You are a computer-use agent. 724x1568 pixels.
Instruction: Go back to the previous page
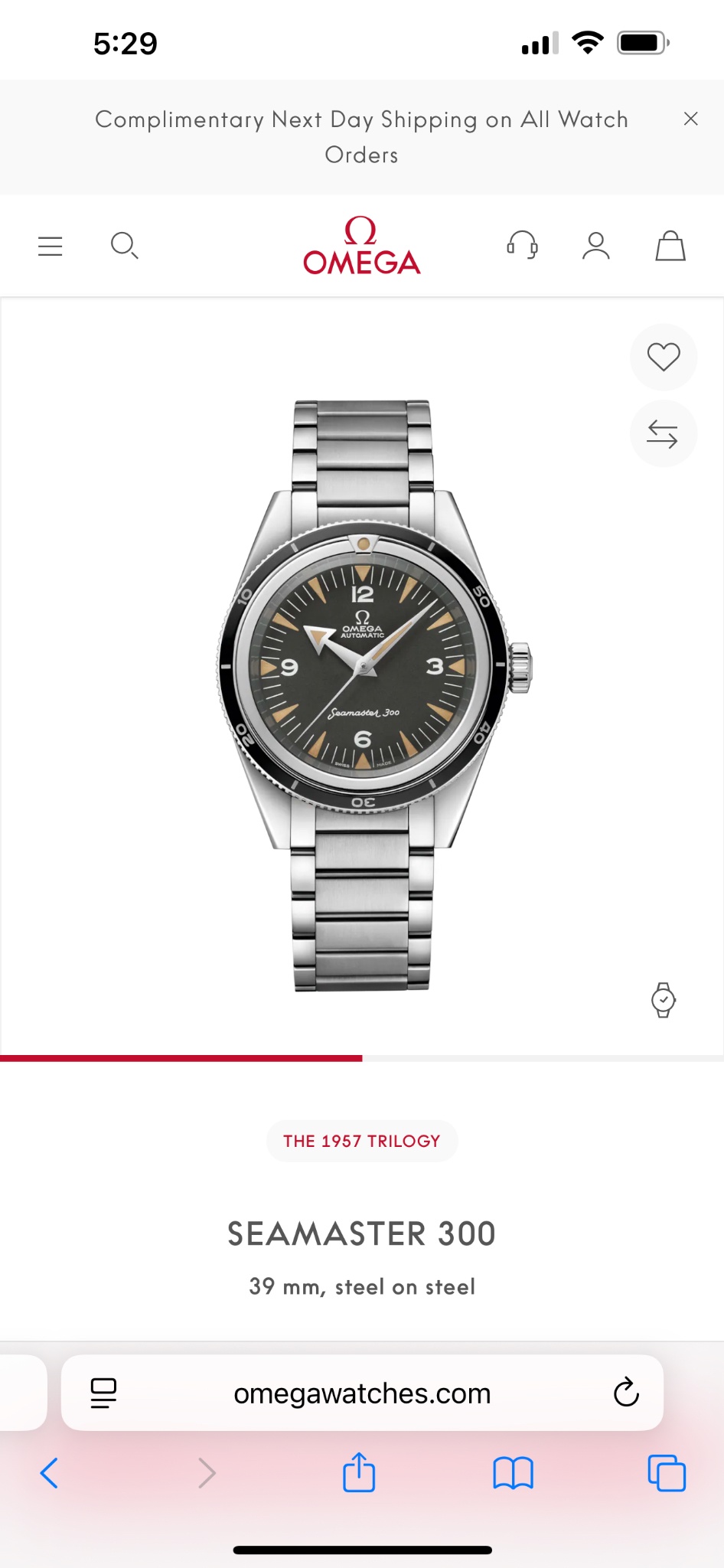(49, 1472)
